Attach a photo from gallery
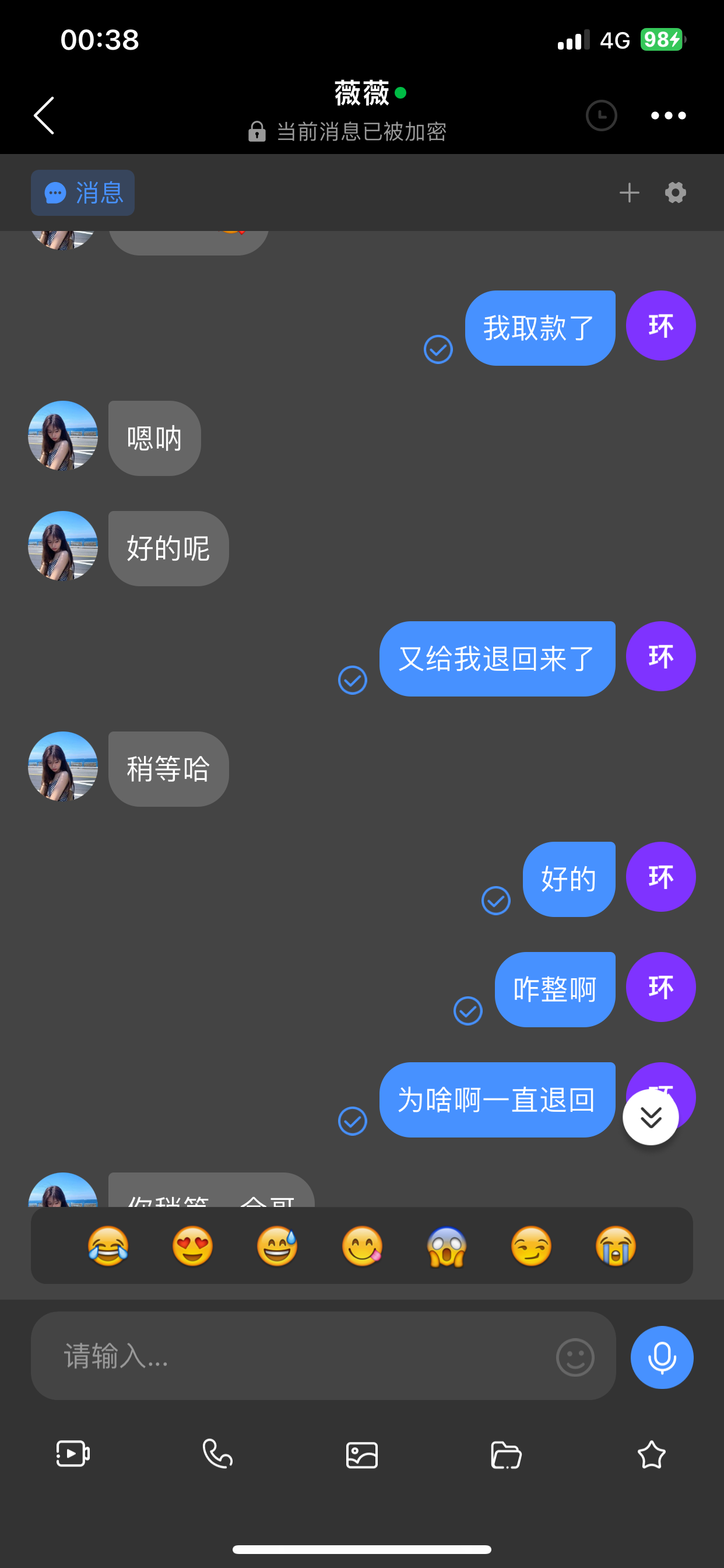Viewport: 724px width, 1568px height. click(x=362, y=1455)
